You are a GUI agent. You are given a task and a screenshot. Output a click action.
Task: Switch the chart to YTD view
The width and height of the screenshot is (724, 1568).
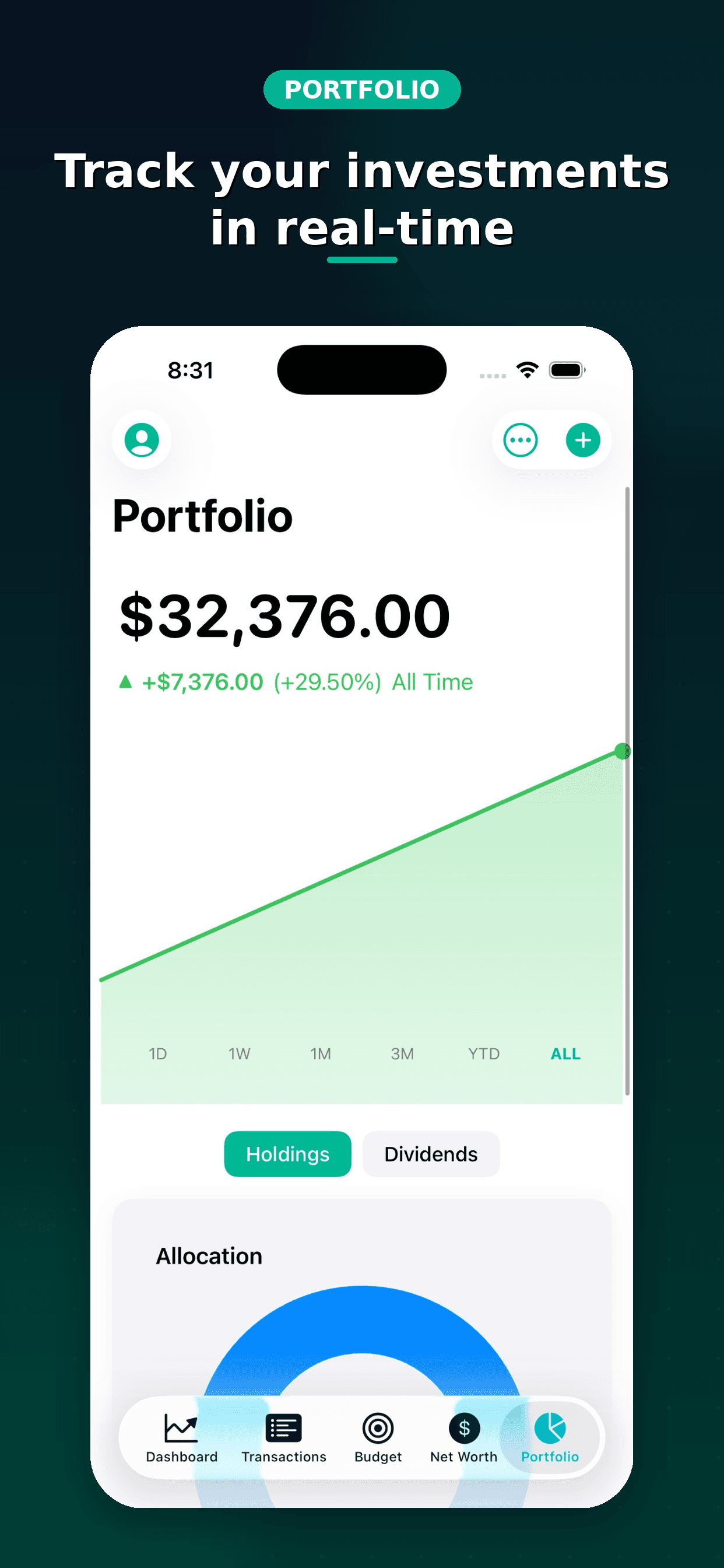click(x=484, y=1053)
